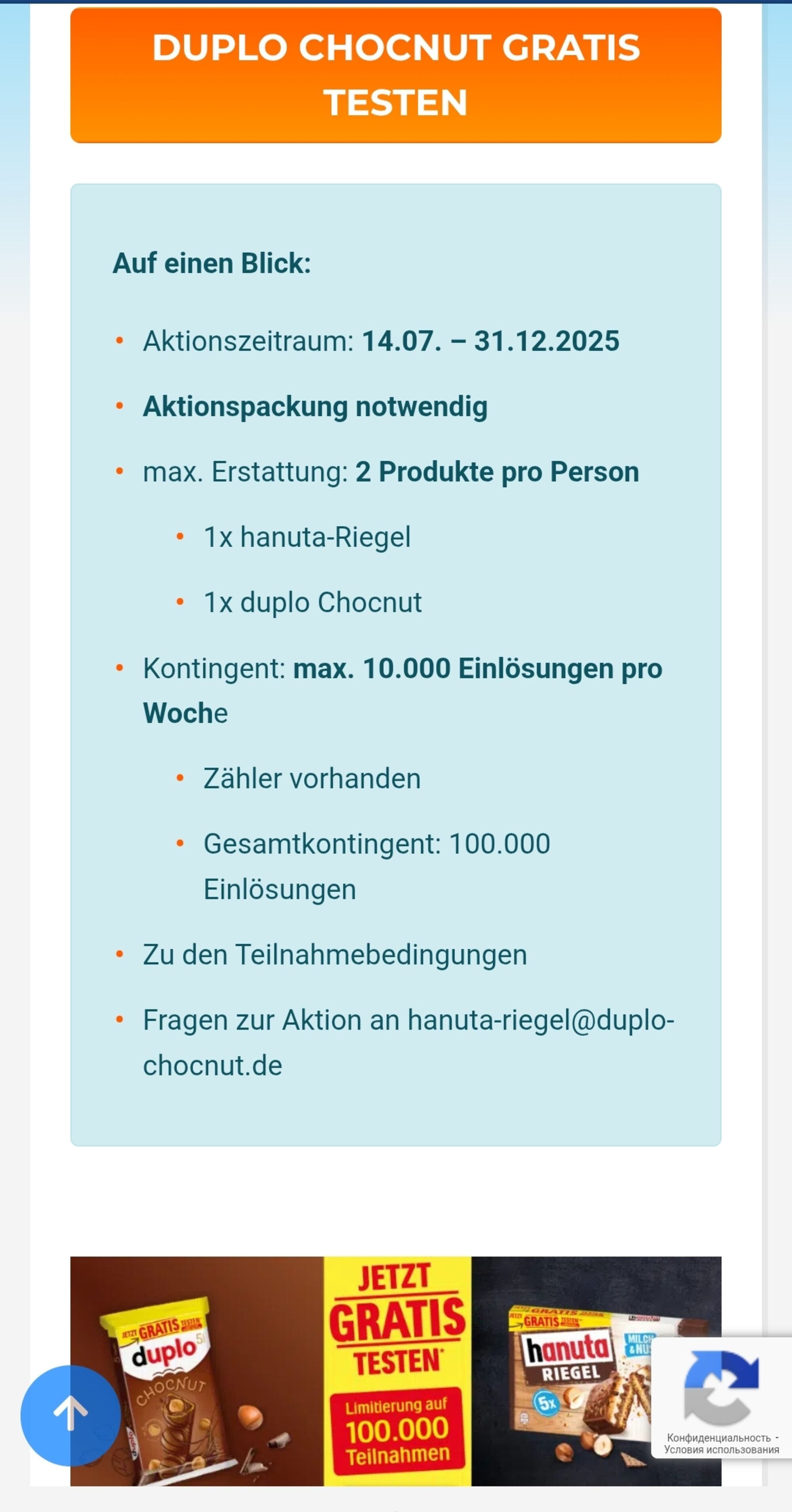Open the Zu den Teilnahmebedingungen link
Viewport: 792px width, 1512px height.
point(335,955)
